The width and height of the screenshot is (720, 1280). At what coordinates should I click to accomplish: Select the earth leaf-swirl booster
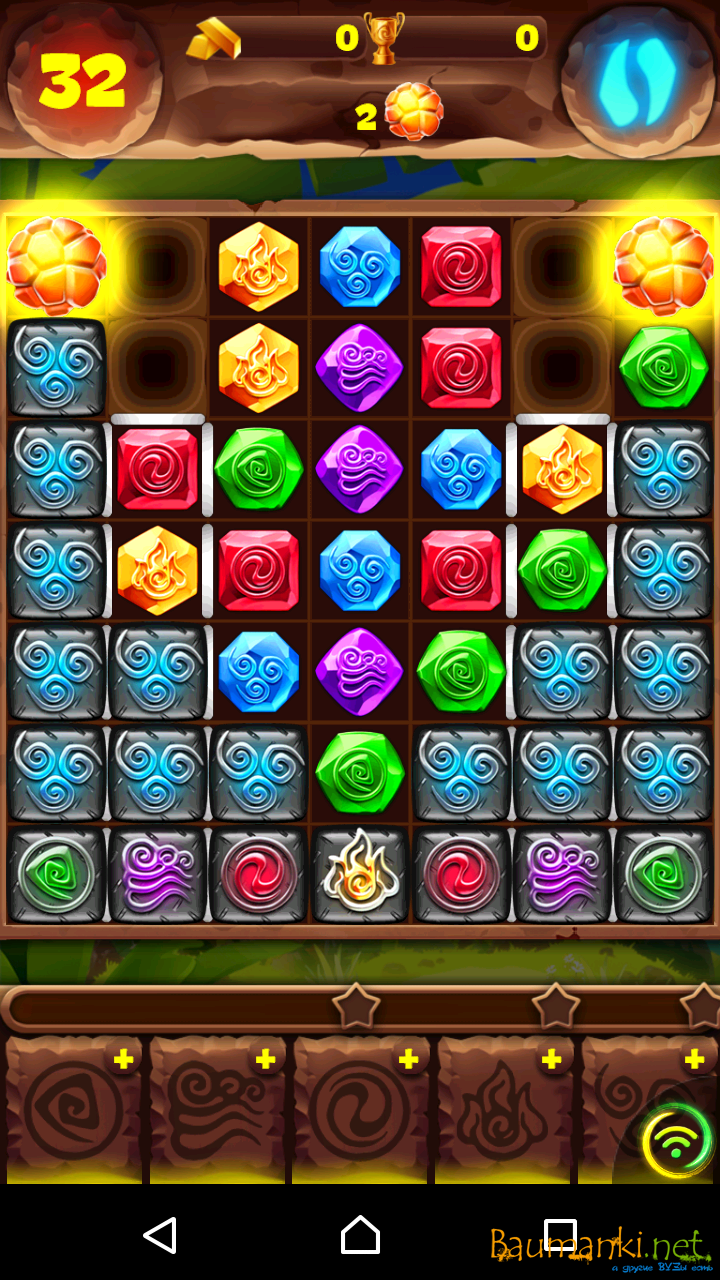coord(72,1110)
